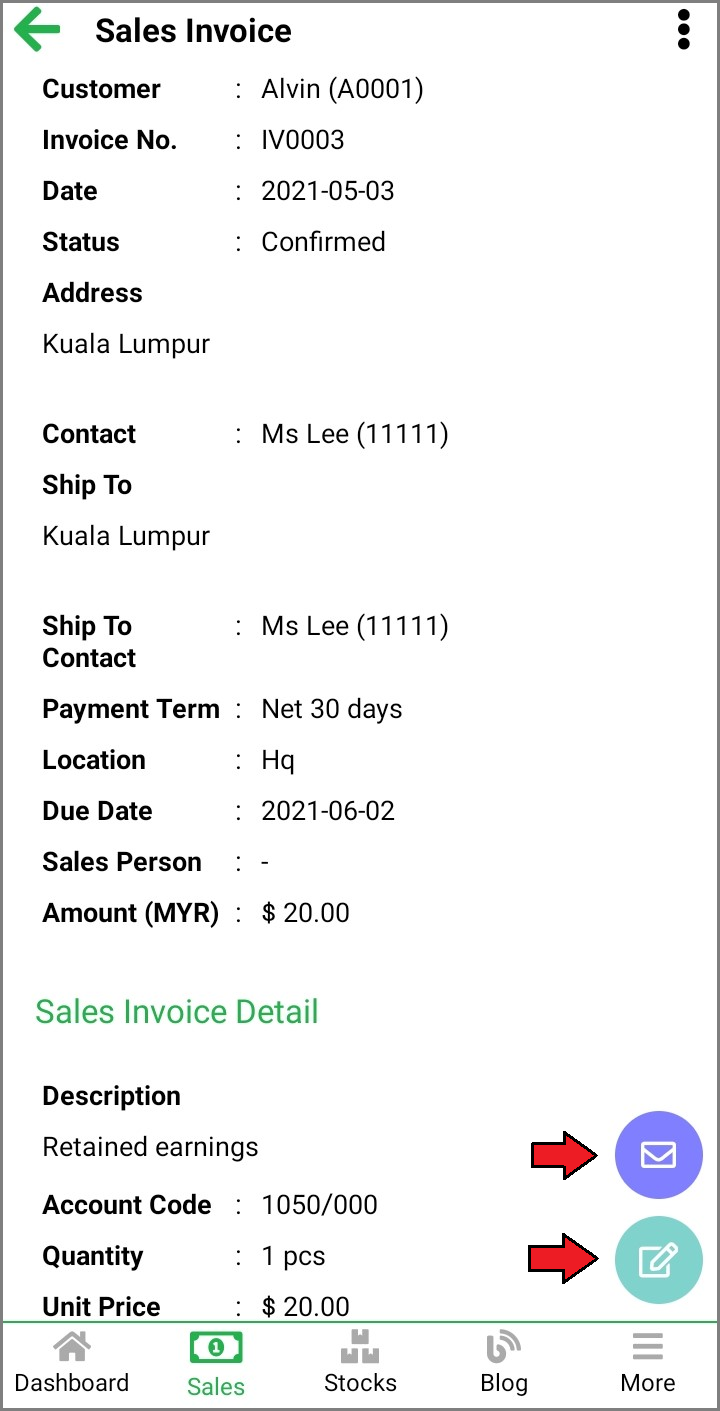The height and width of the screenshot is (1411, 720).
Task: Open the More tab
Action: 648,1364
